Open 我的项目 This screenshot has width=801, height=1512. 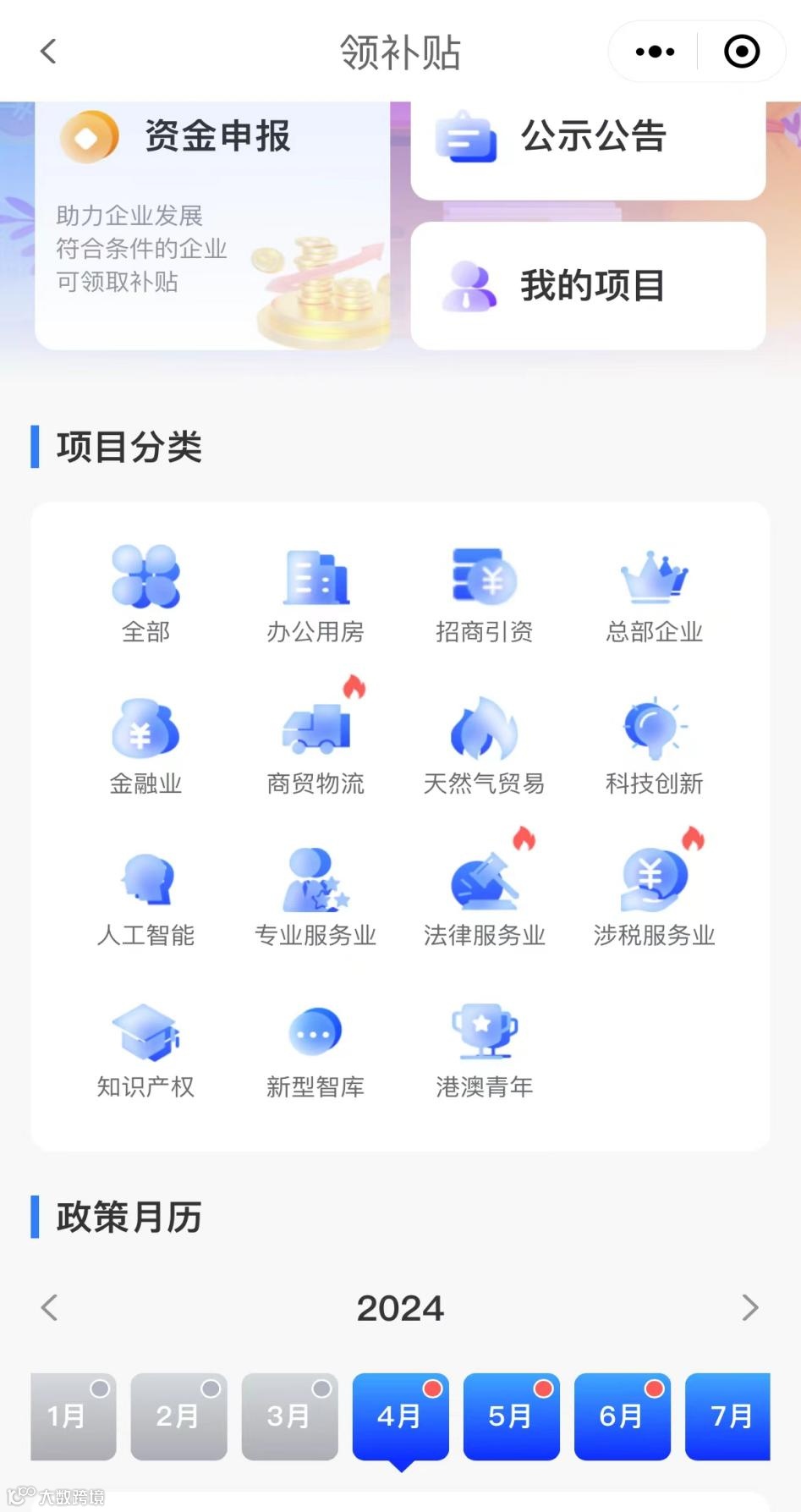[x=588, y=285]
